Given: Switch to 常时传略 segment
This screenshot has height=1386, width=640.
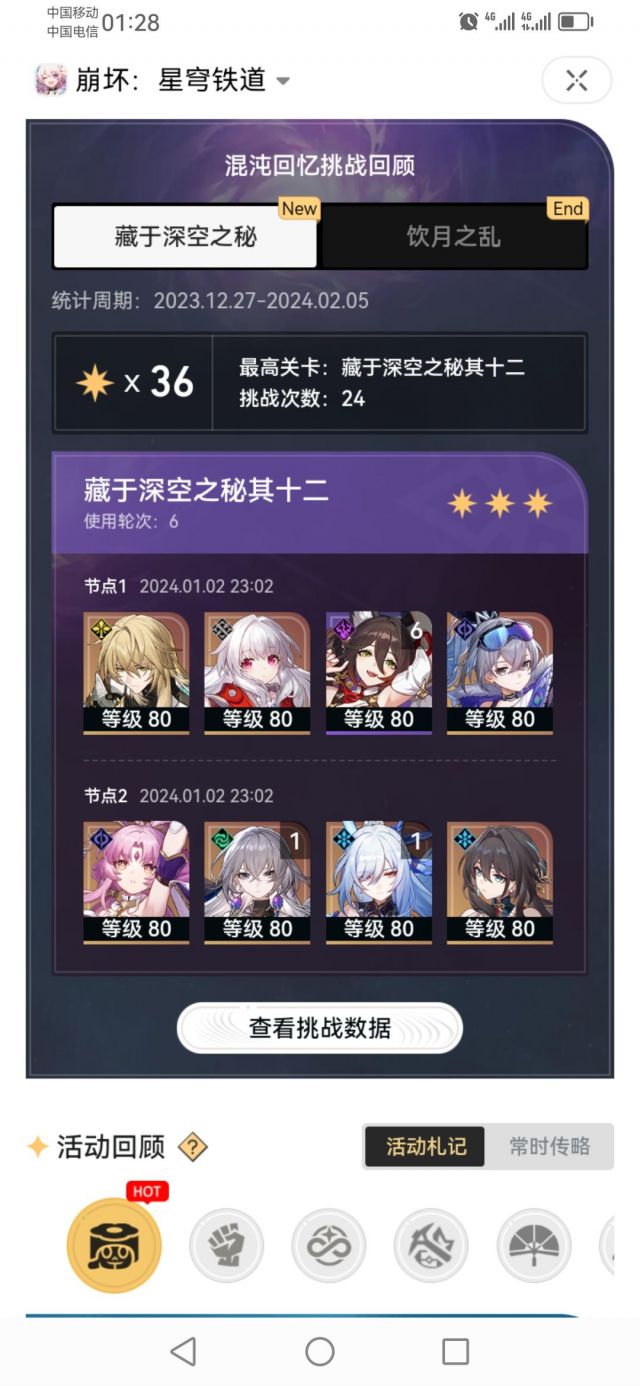Looking at the screenshot, I should tap(549, 1146).
